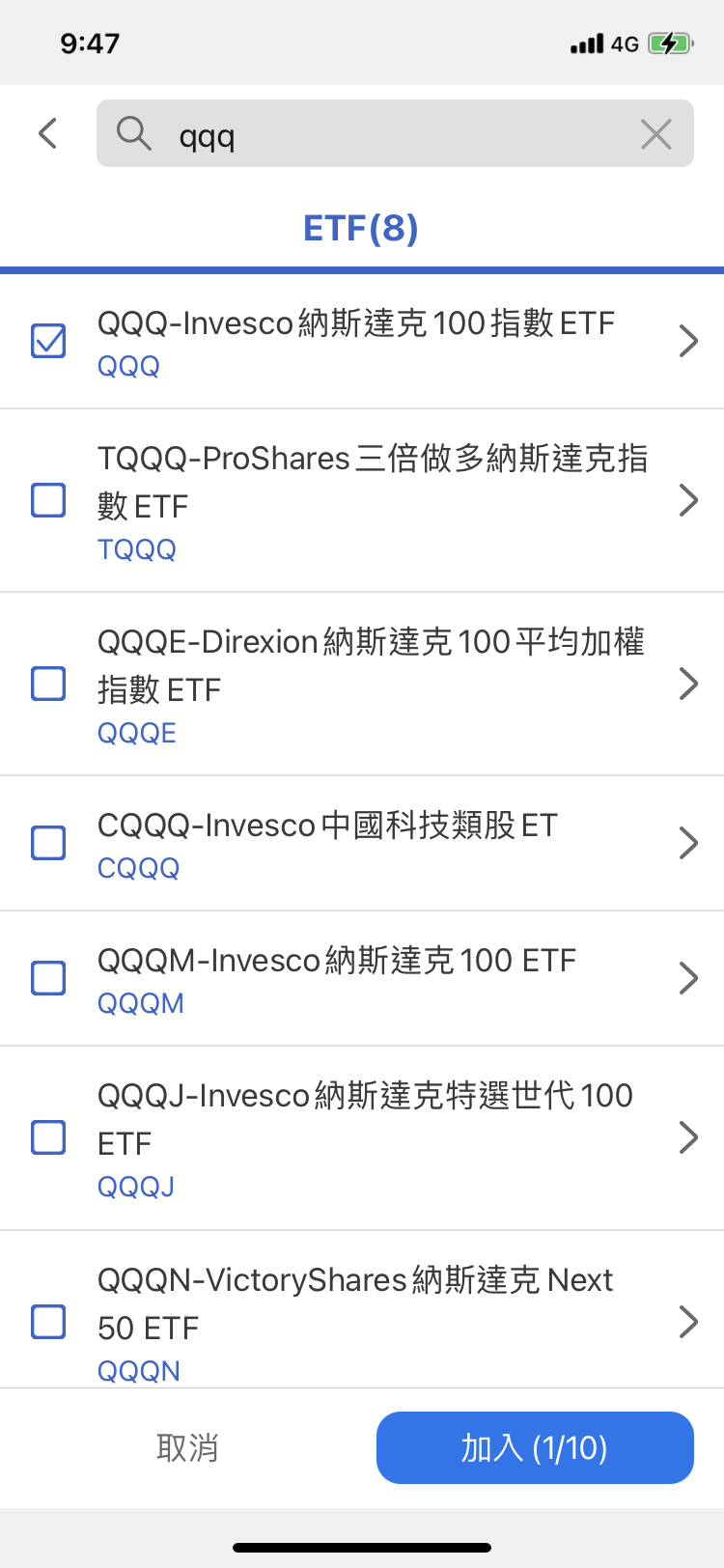
Task: Mark the QQQM checkbox
Action: coord(48,978)
